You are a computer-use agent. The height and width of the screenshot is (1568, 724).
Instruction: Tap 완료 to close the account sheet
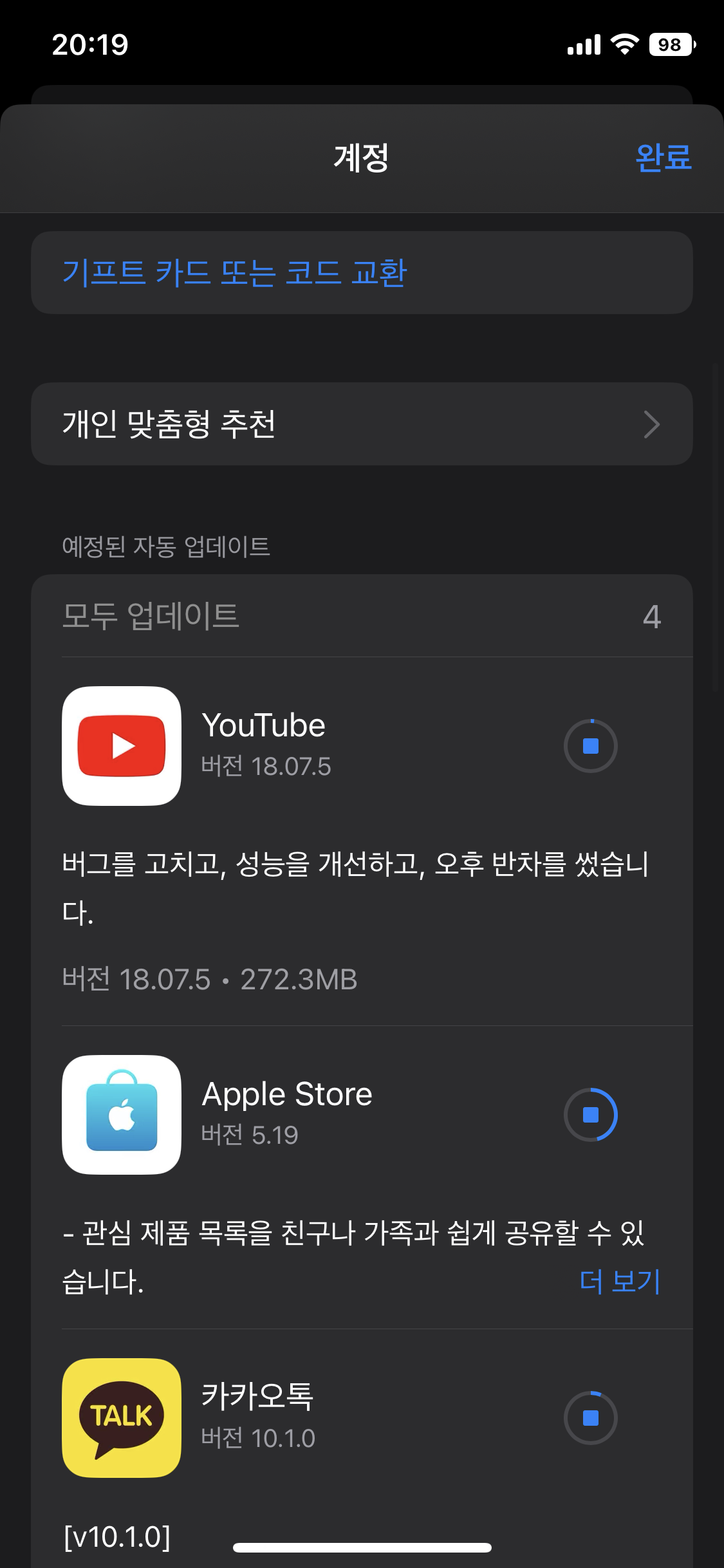pos(663,158)
